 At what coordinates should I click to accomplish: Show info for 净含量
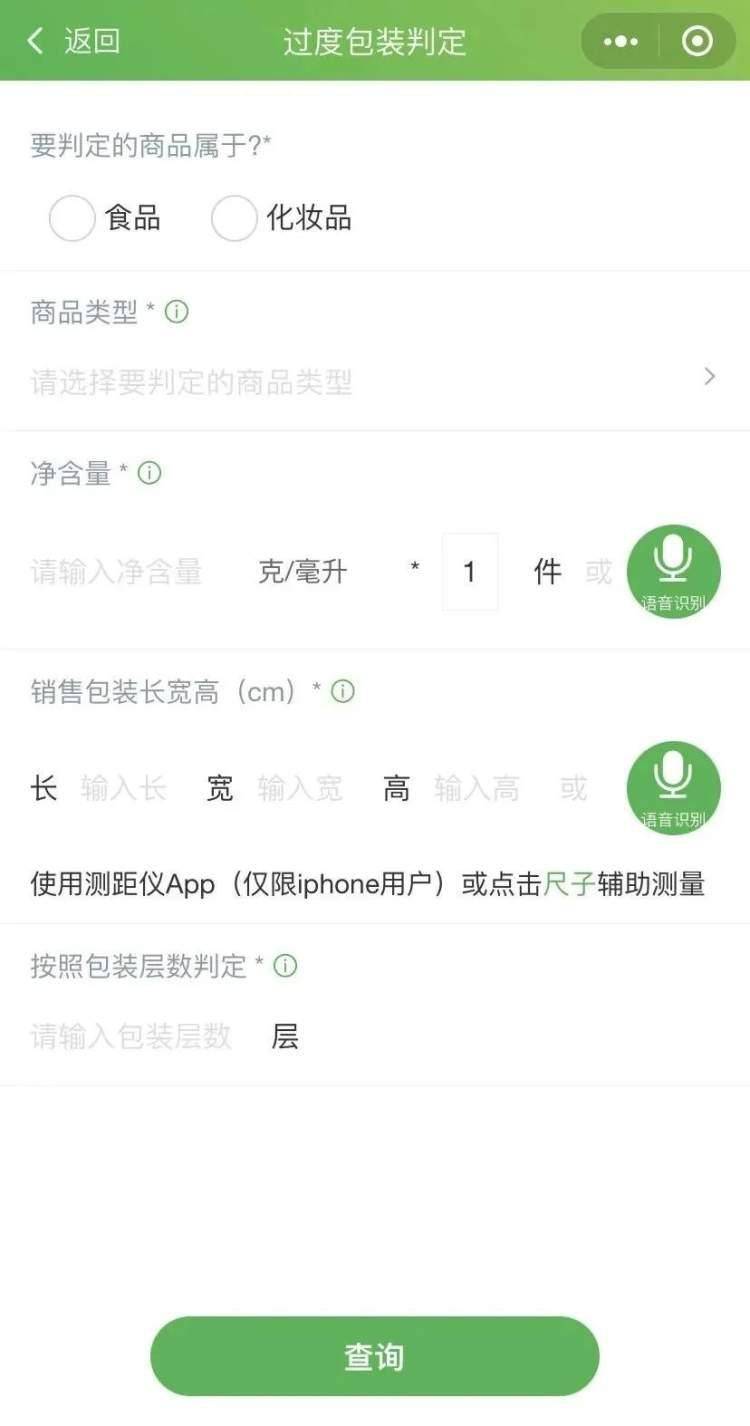[x=150, y=473]
